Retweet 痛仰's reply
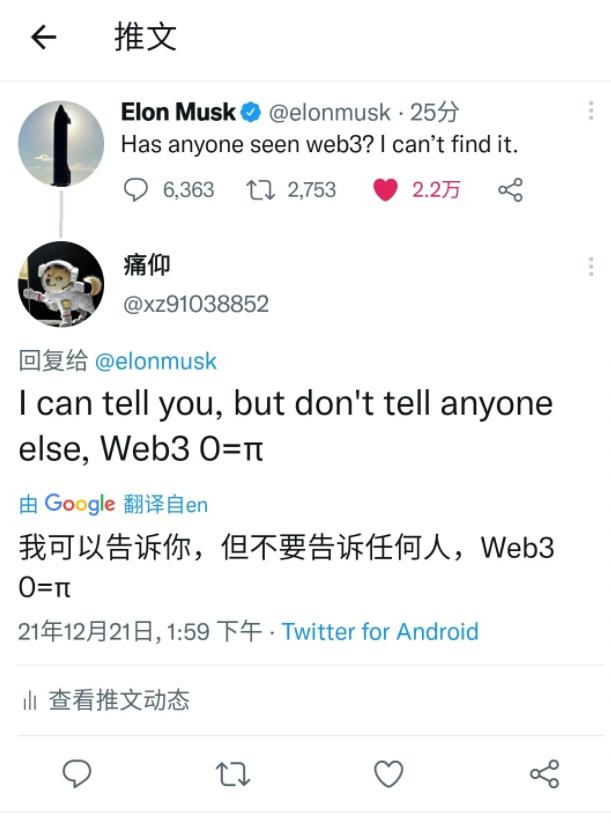Viewport: 611px width, 826px height. pos(233,773)
